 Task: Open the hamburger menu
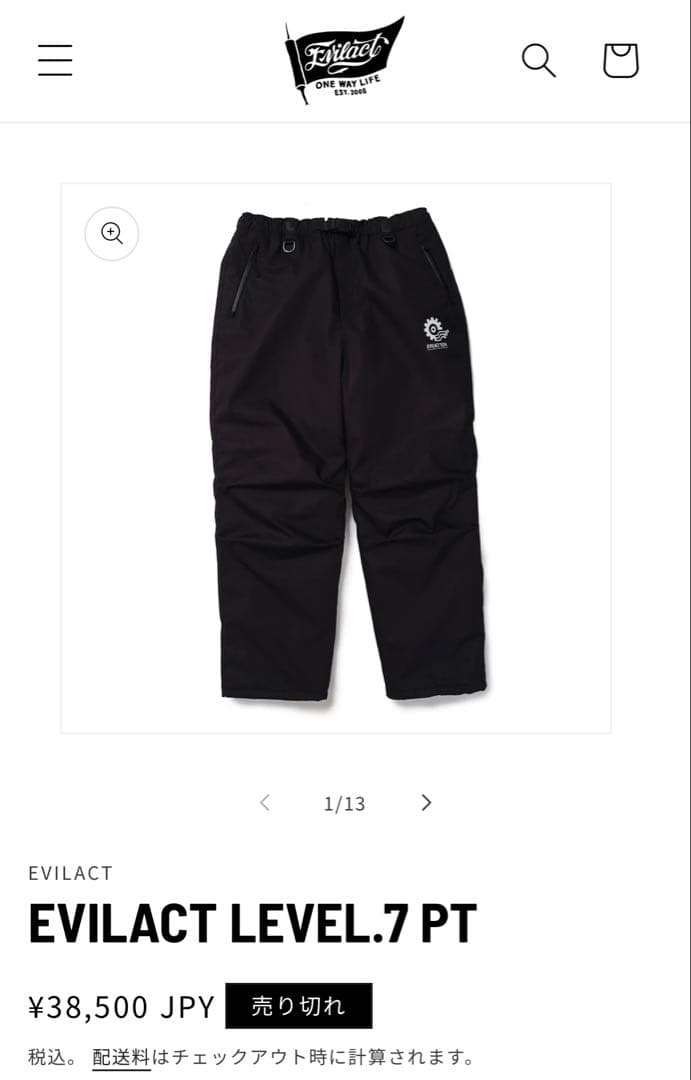(x=55, y=60)
